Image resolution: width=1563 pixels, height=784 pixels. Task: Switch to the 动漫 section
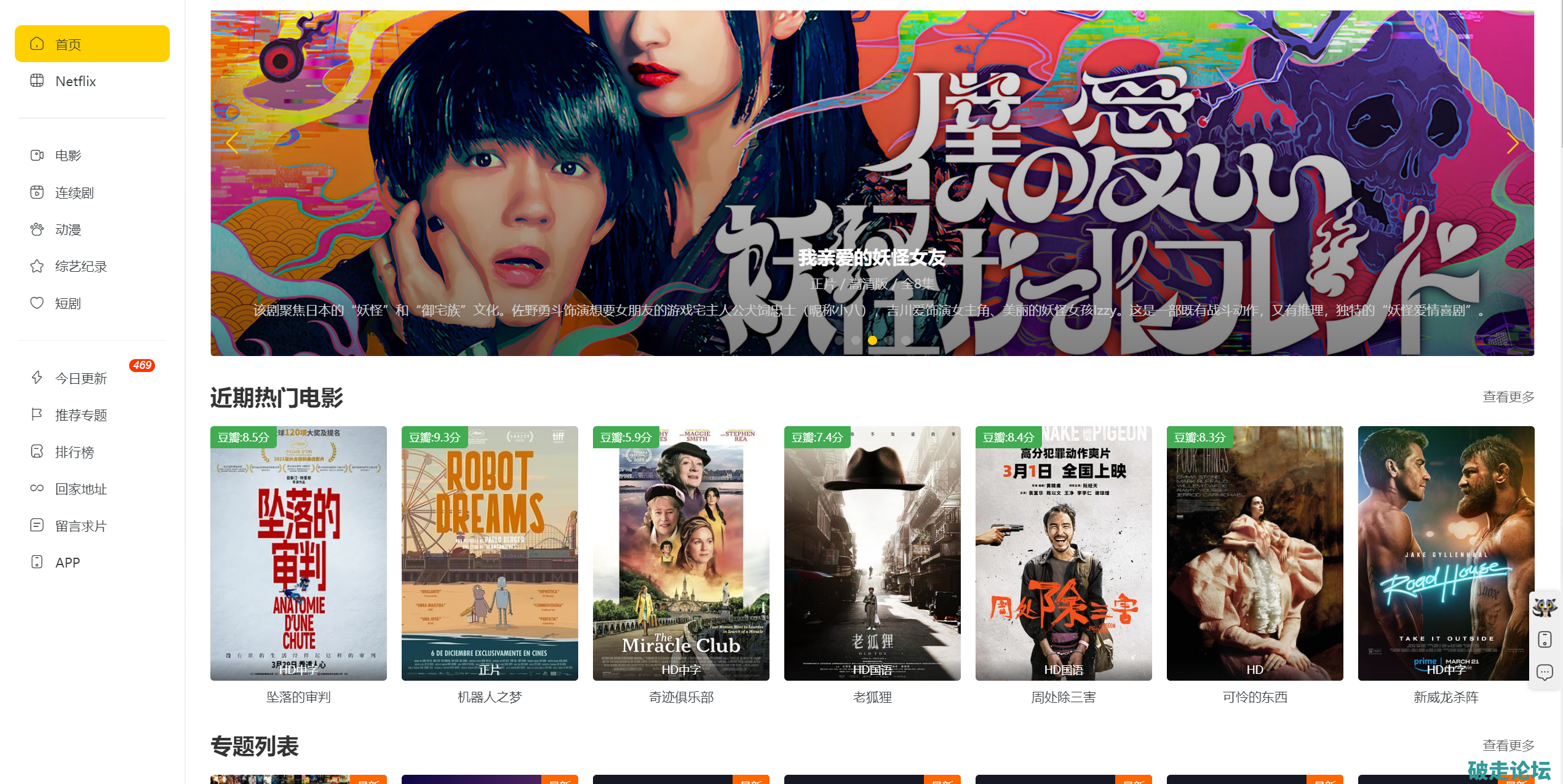(68, 229)
